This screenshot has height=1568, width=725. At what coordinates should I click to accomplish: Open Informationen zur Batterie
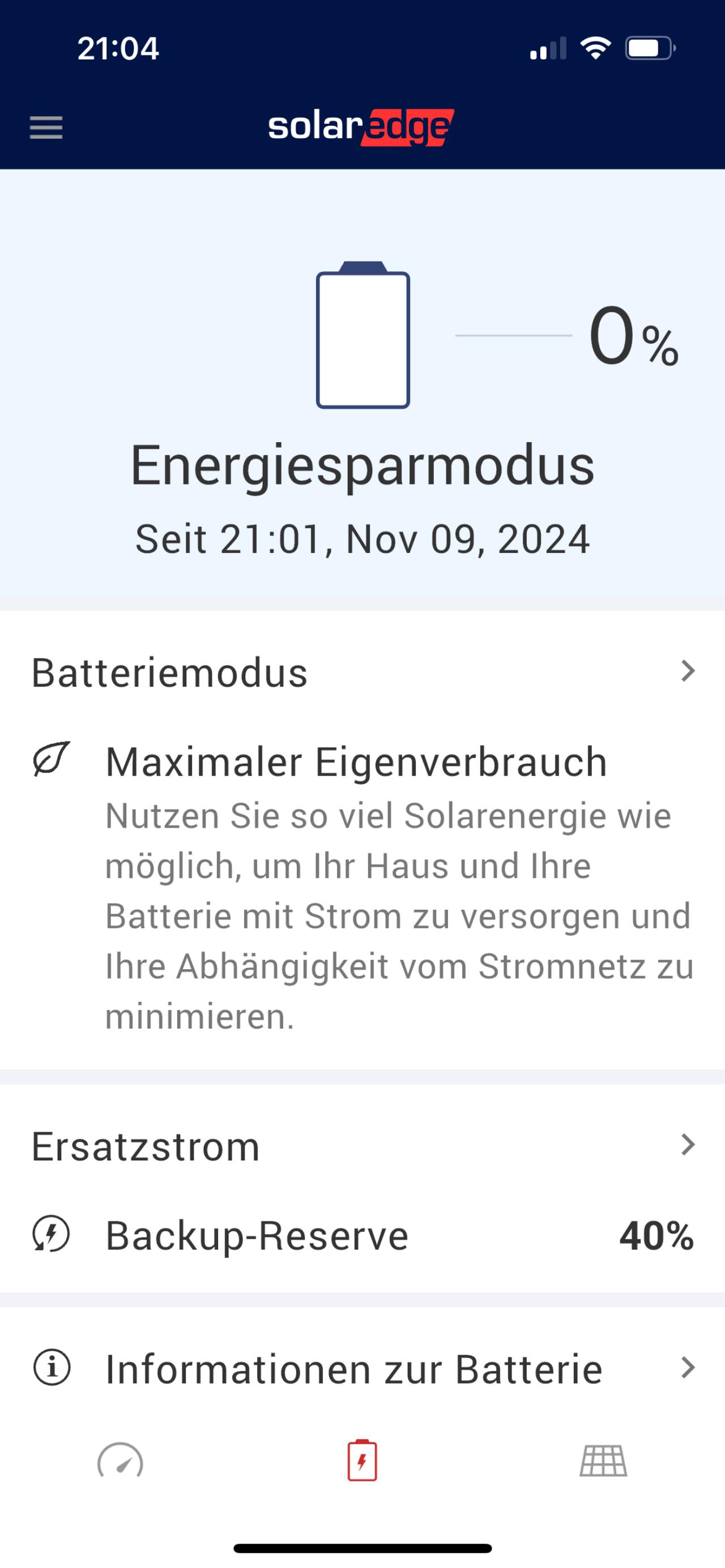pyautogui.click(x=362, y=1369)
